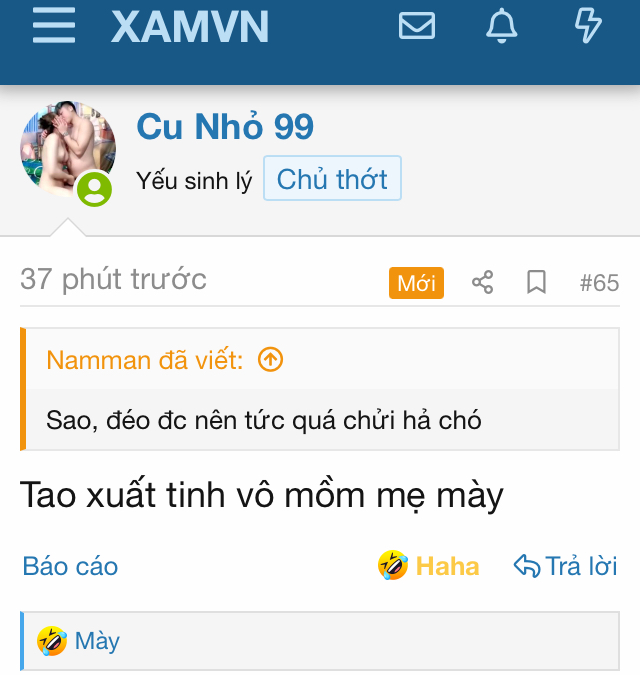Tap Báo cáo to report post
The image size is (640, 675).
click(70, 566)
